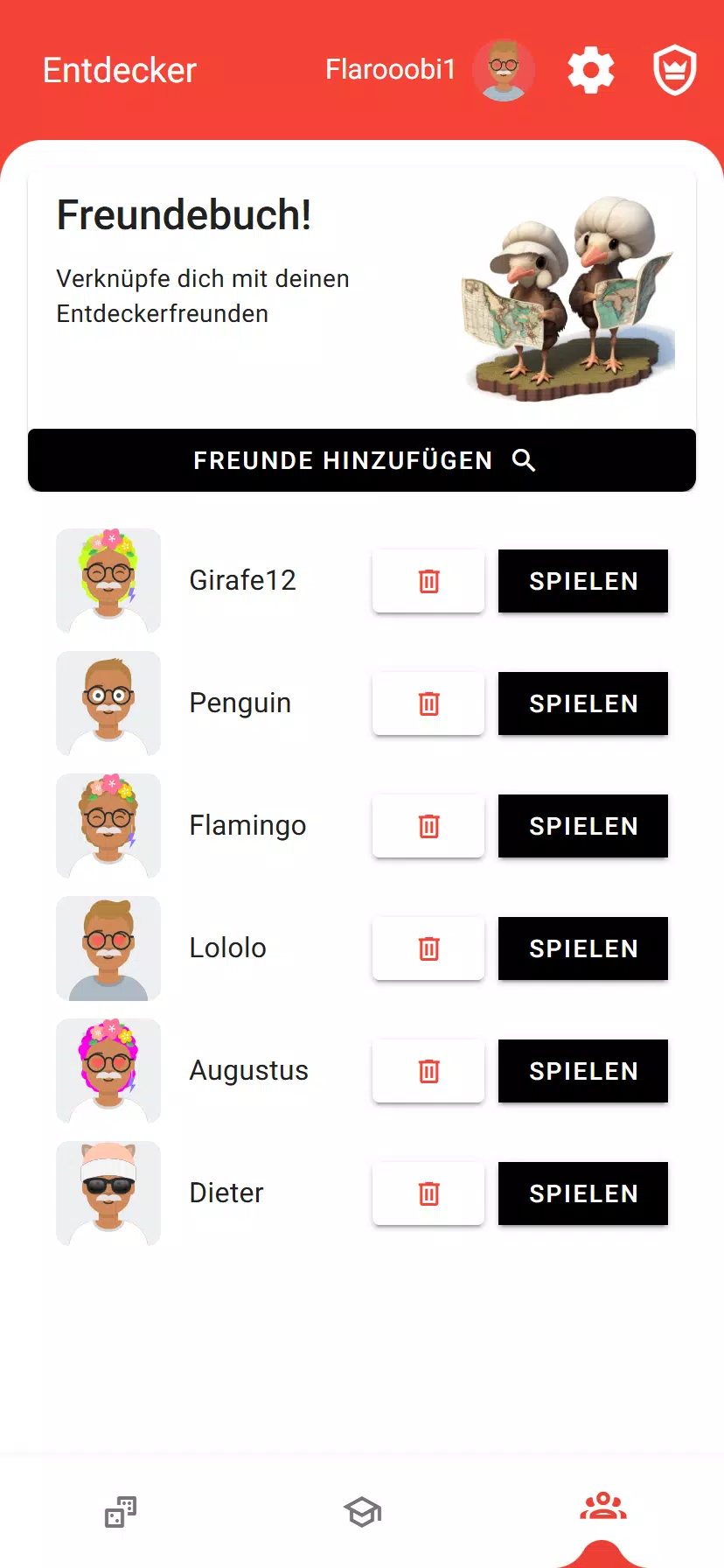Viewport: 724px width, 1568px height.
Task: Remove friend Lololo
Action: 428,948
